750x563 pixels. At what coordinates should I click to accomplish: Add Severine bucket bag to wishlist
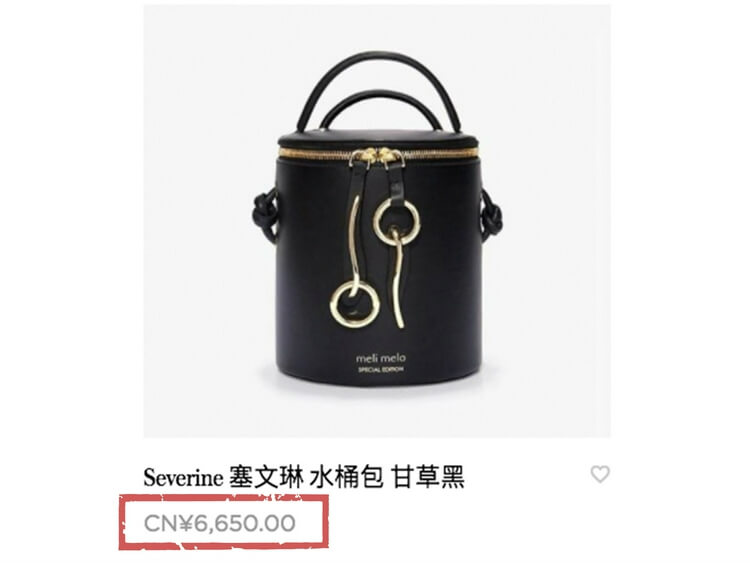click(x=599, y=474)
